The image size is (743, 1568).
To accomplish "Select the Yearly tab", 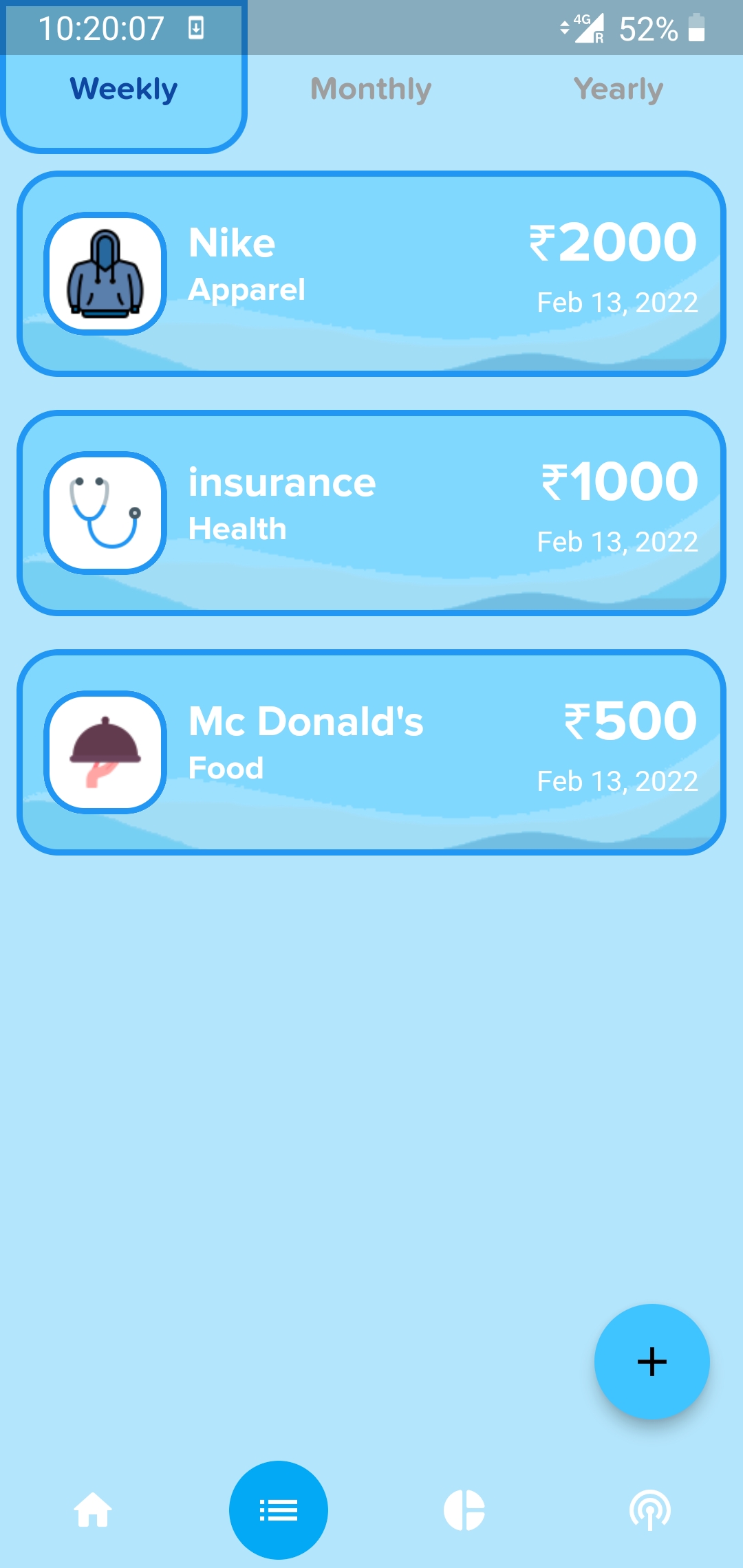I will click(618, 89).
